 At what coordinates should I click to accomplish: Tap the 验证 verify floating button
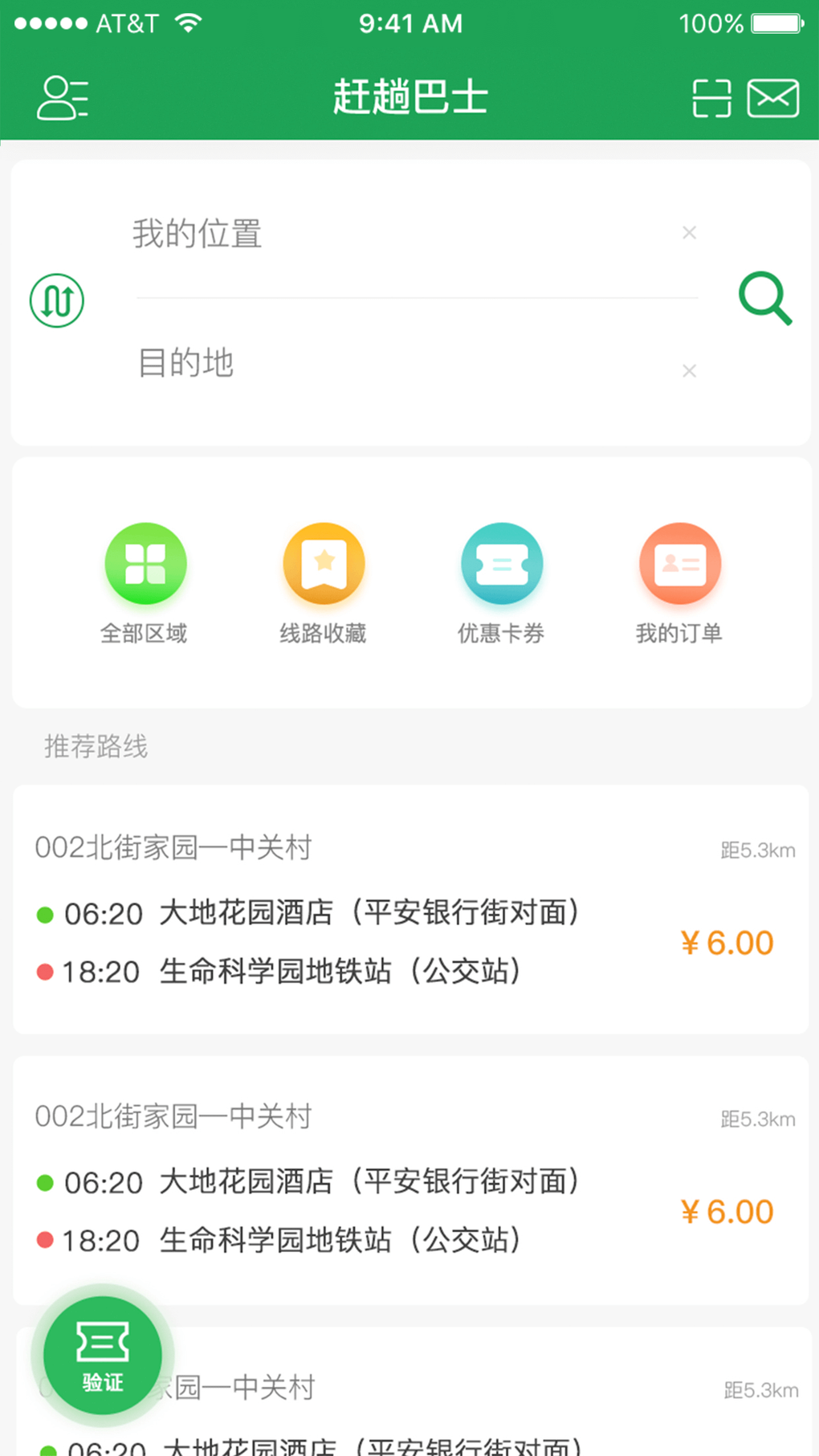102,1355
